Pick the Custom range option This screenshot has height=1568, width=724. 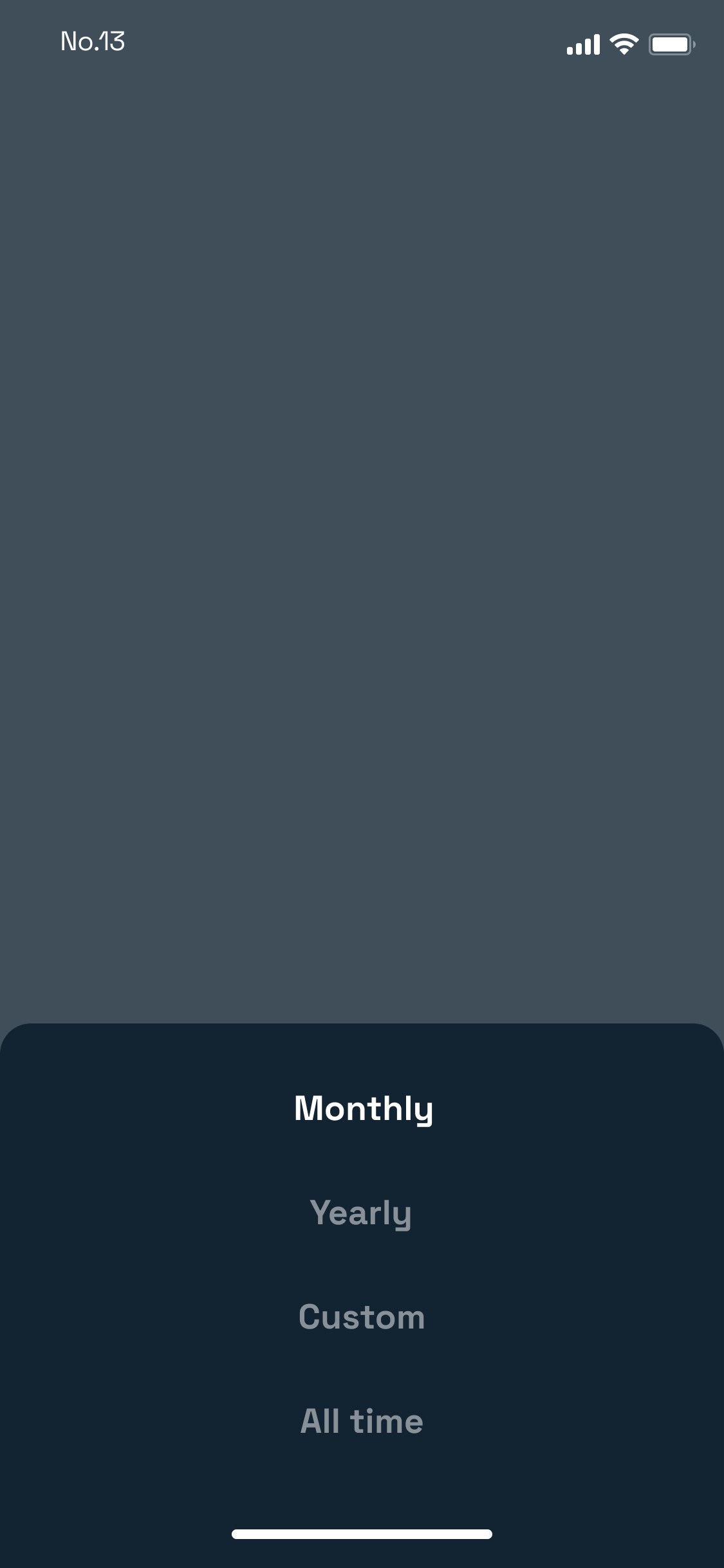[362, 1317]
